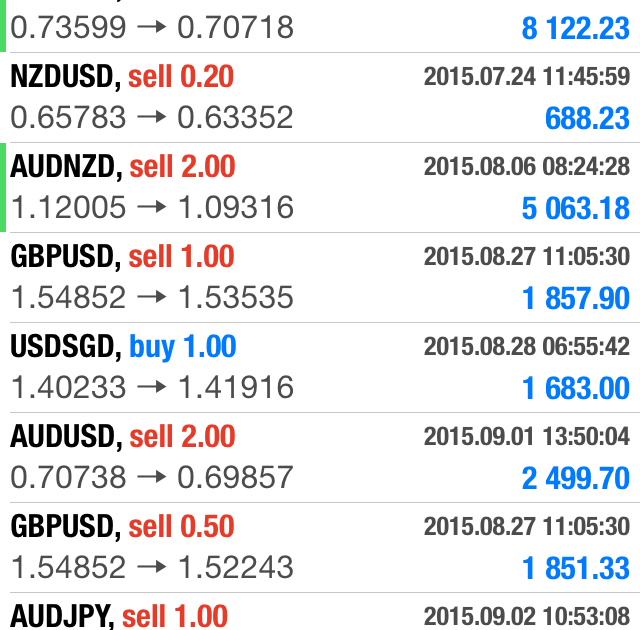Open the trade with 8 122.23 profit
Viewport: 640px width, 630px height.
pyautogui.click(x=320, y=27)
